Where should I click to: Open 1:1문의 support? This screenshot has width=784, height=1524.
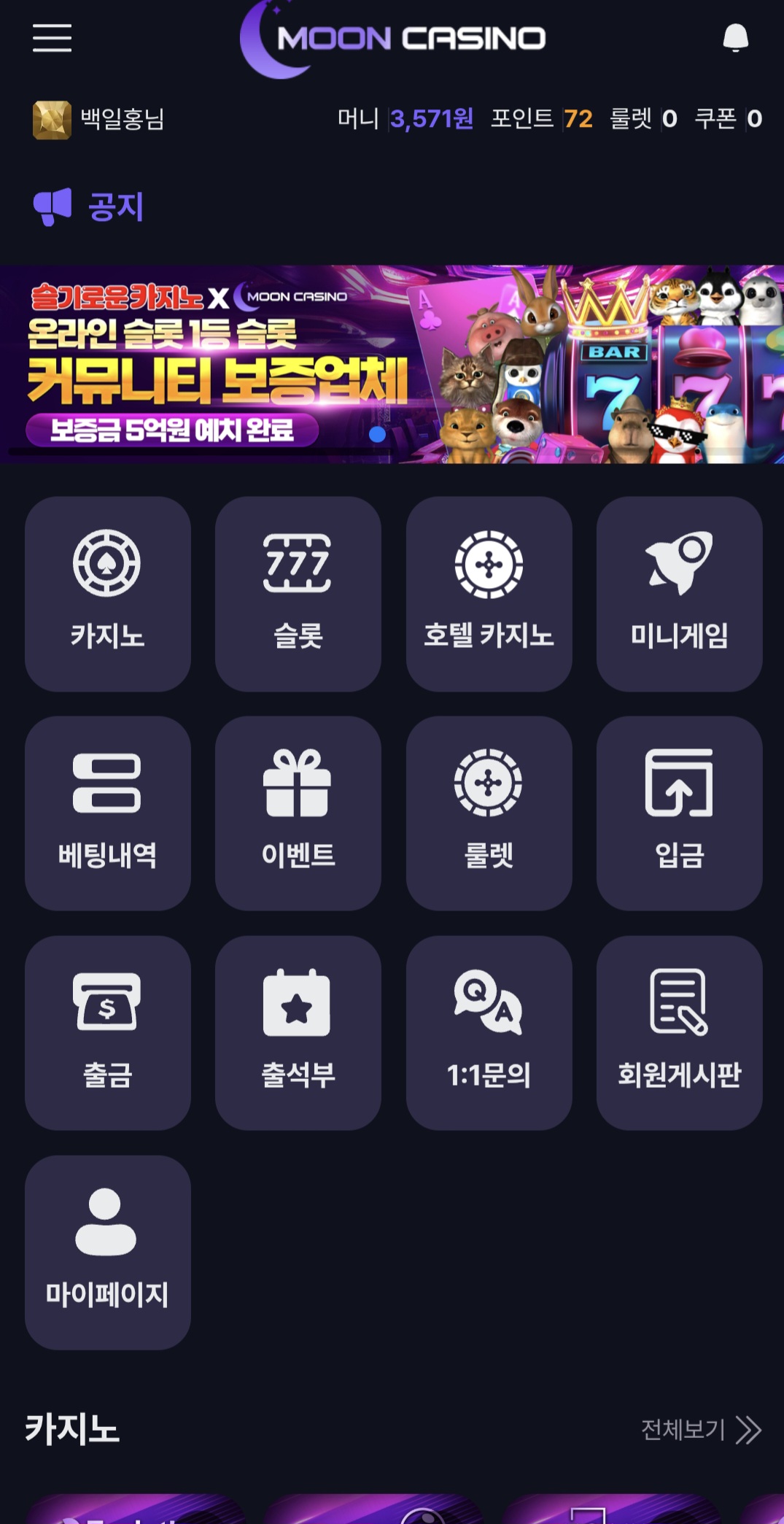pyautogui.click(x=489, y=1032)
